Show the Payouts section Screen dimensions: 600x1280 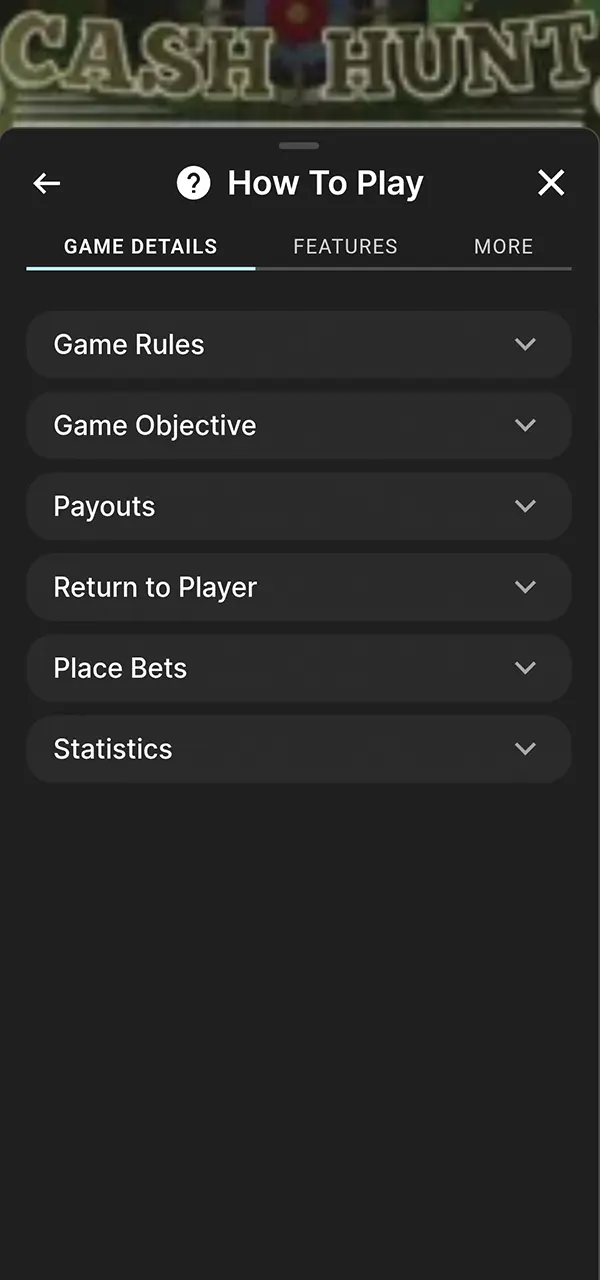(x=298, y=506)
